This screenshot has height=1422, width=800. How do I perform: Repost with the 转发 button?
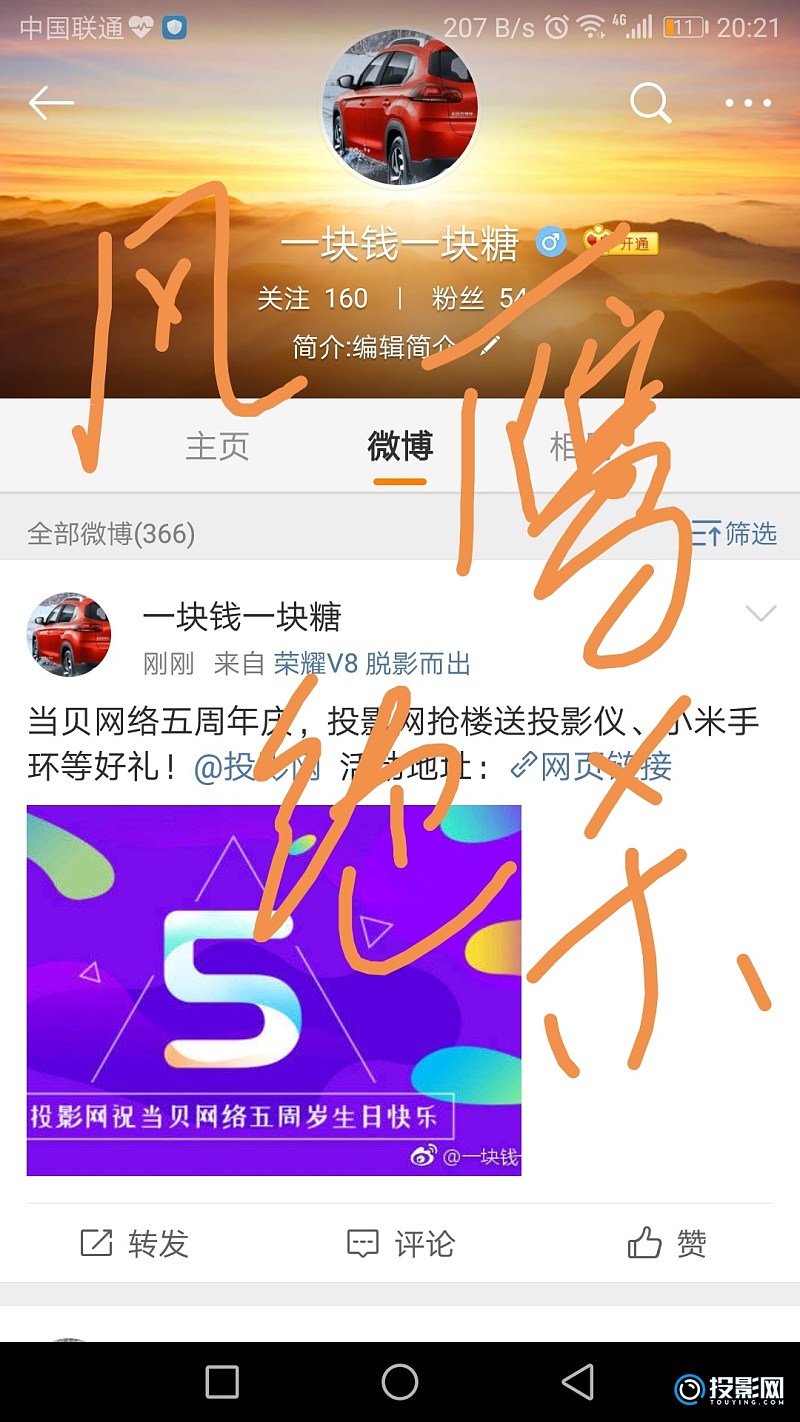pyautogui.click(x=134, y=1244)
